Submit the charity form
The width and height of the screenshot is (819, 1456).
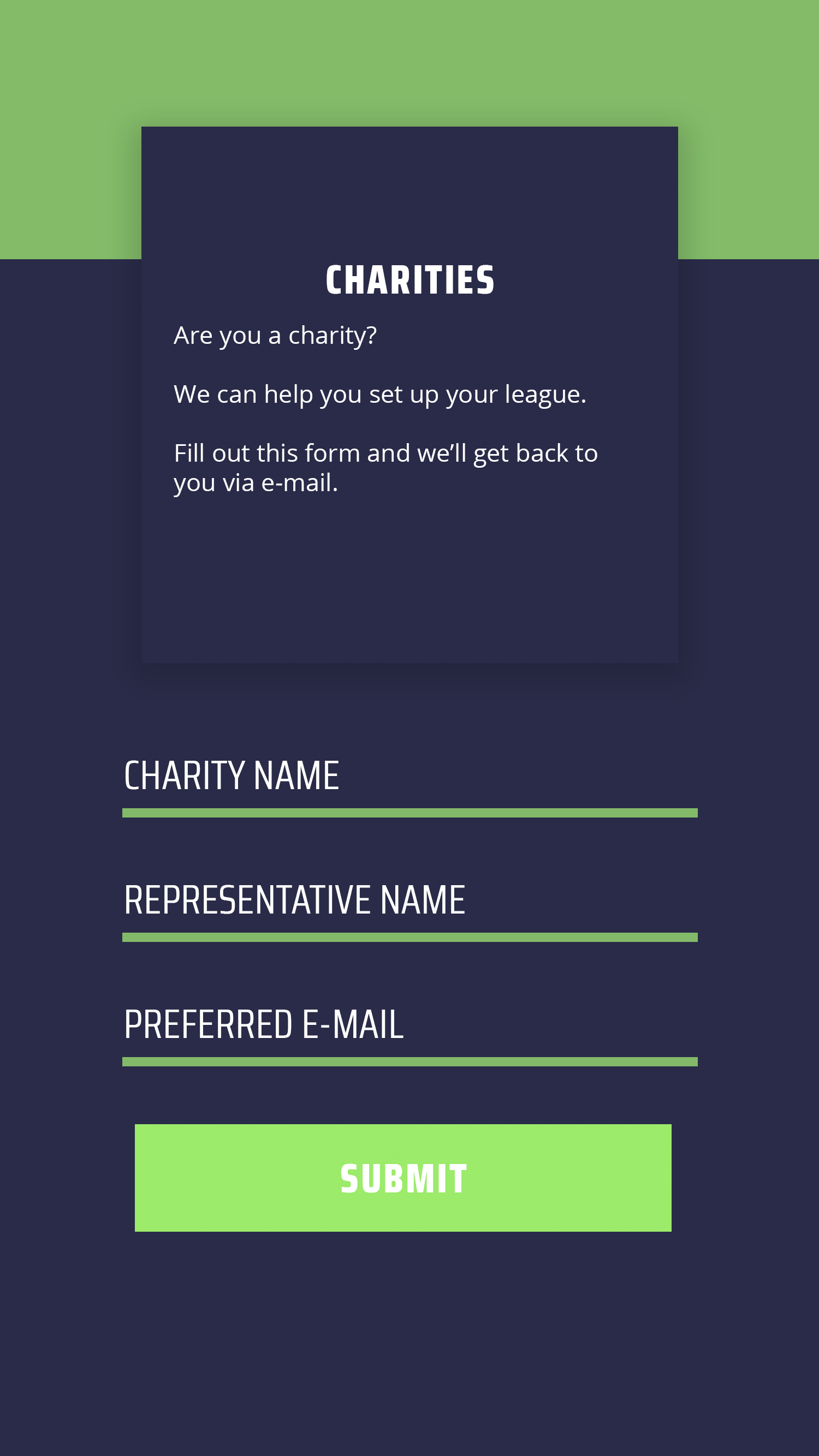403,1178
